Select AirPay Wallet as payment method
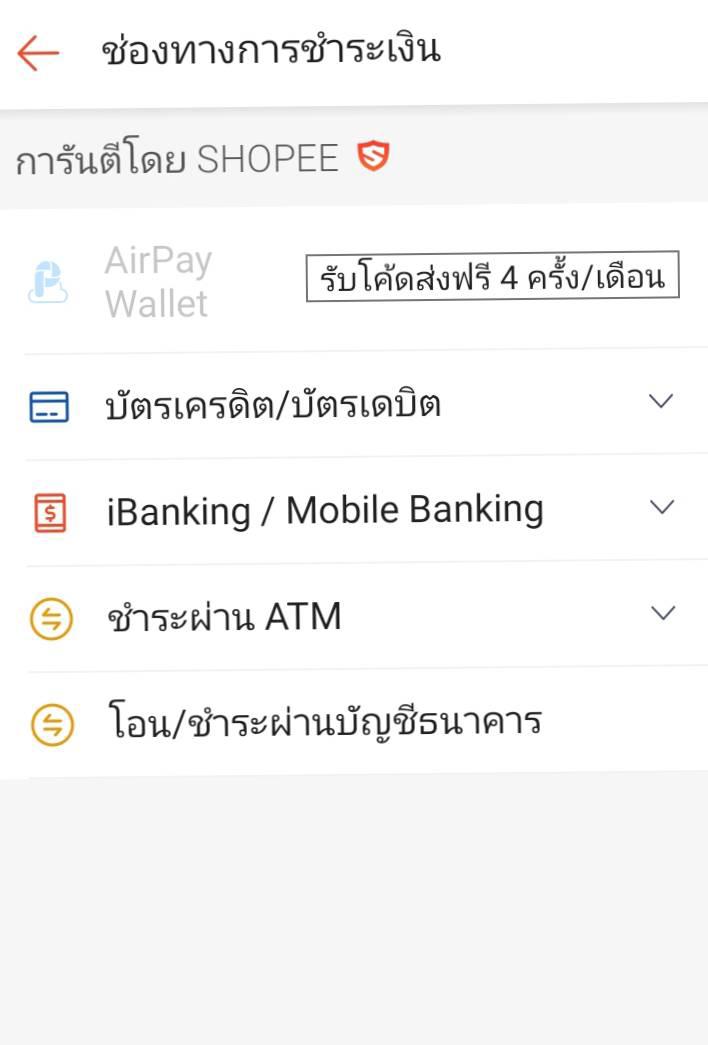This screenshot has width=708, height=1045. [158, 281]
